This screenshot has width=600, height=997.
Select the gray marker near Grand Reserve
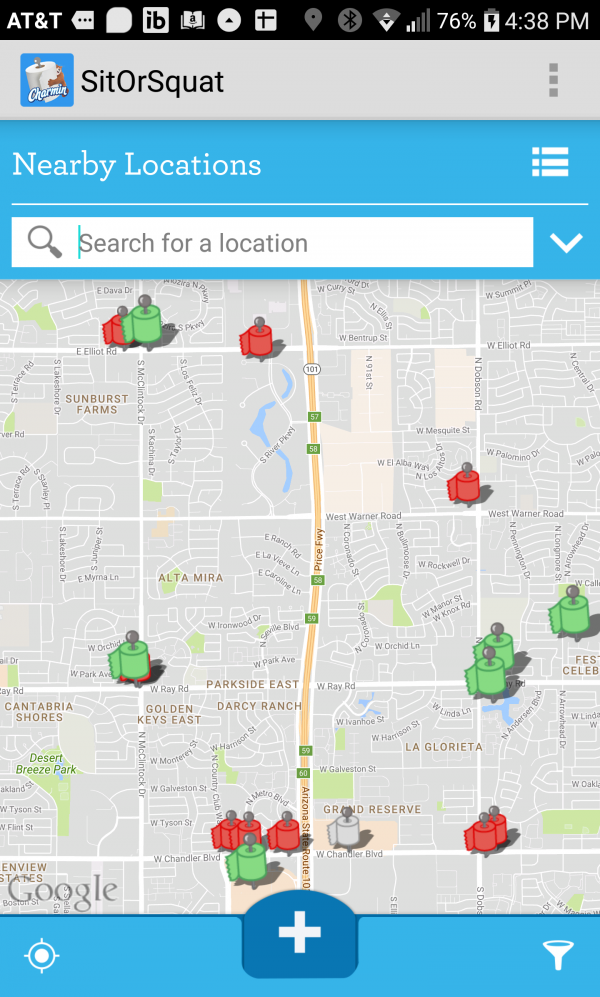pos(345,827)
